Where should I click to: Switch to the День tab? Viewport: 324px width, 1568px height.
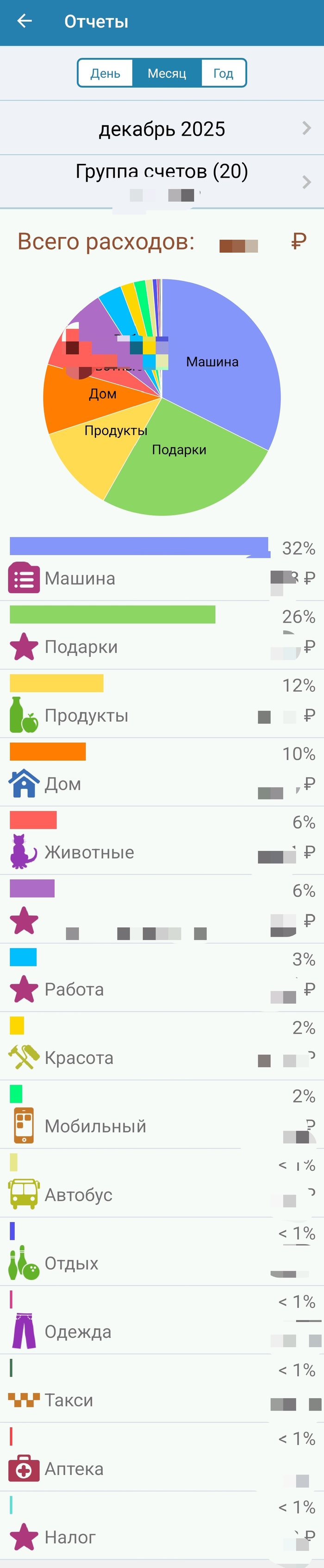click(x=106, y=74)
